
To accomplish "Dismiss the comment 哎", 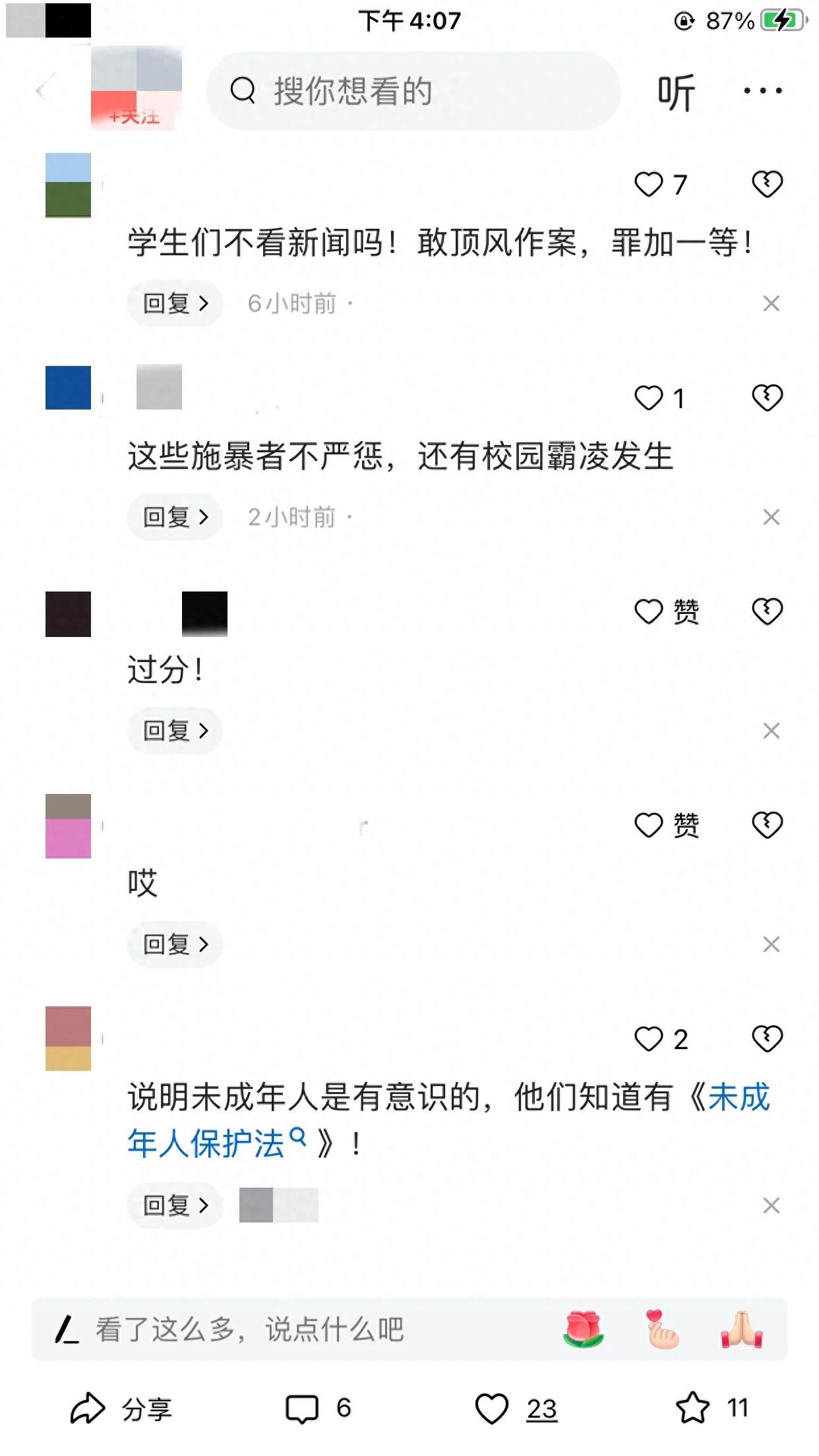I will pos(771,944).
